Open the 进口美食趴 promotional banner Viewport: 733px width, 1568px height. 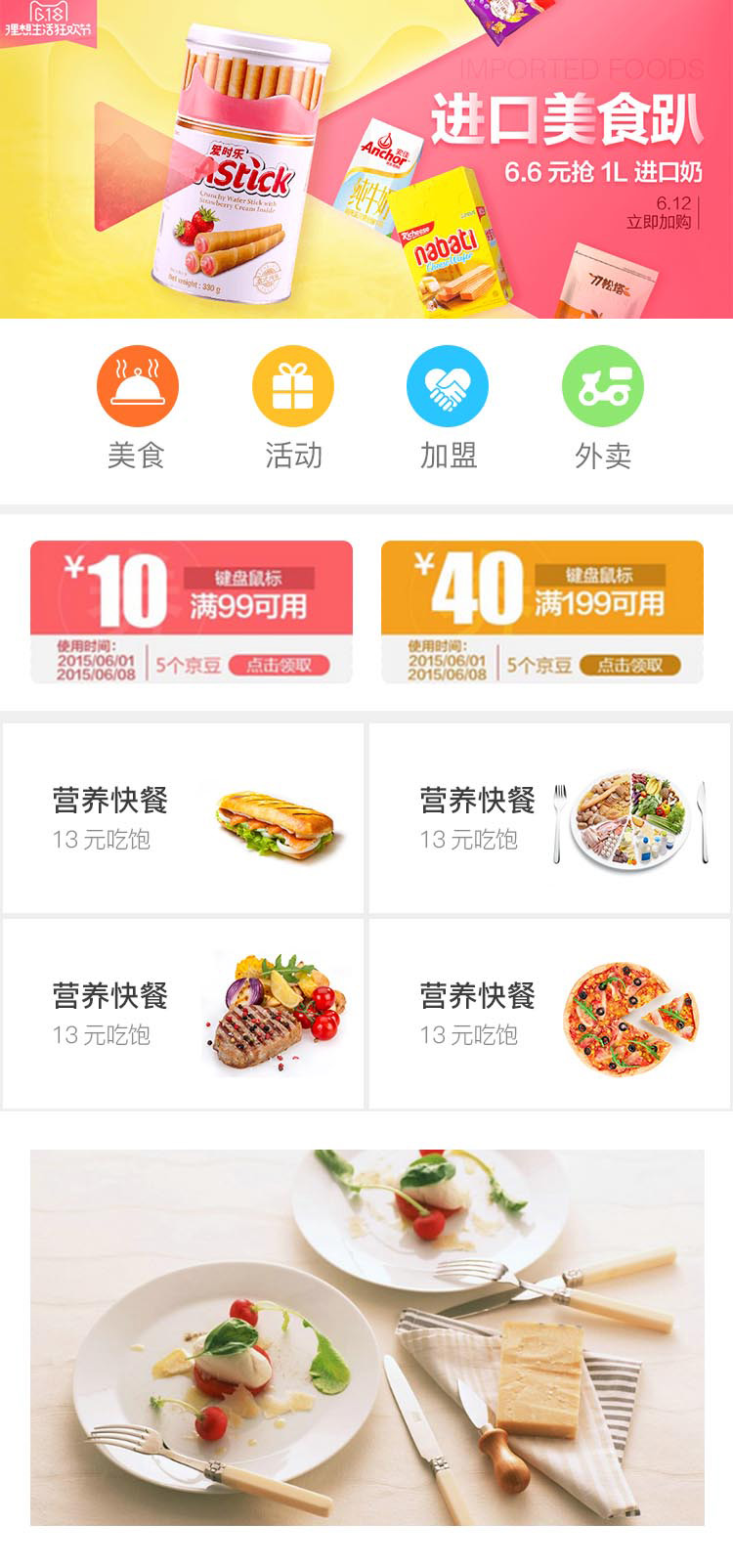(x=366, y=159)
